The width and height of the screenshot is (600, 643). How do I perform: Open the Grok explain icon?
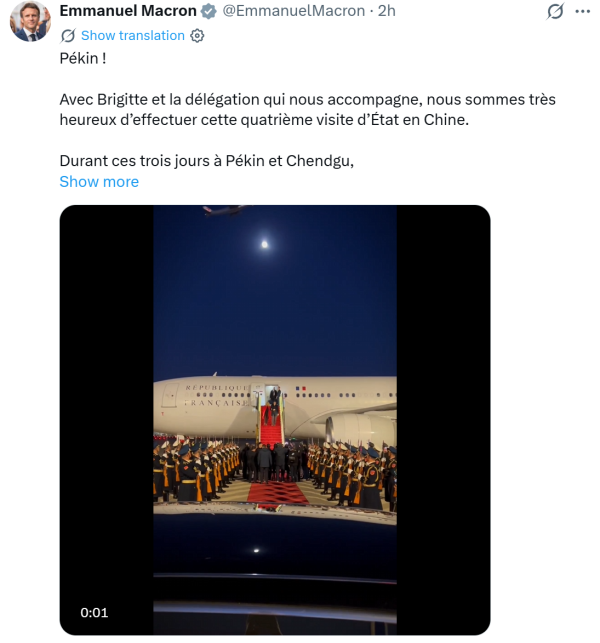click(555, 12)
